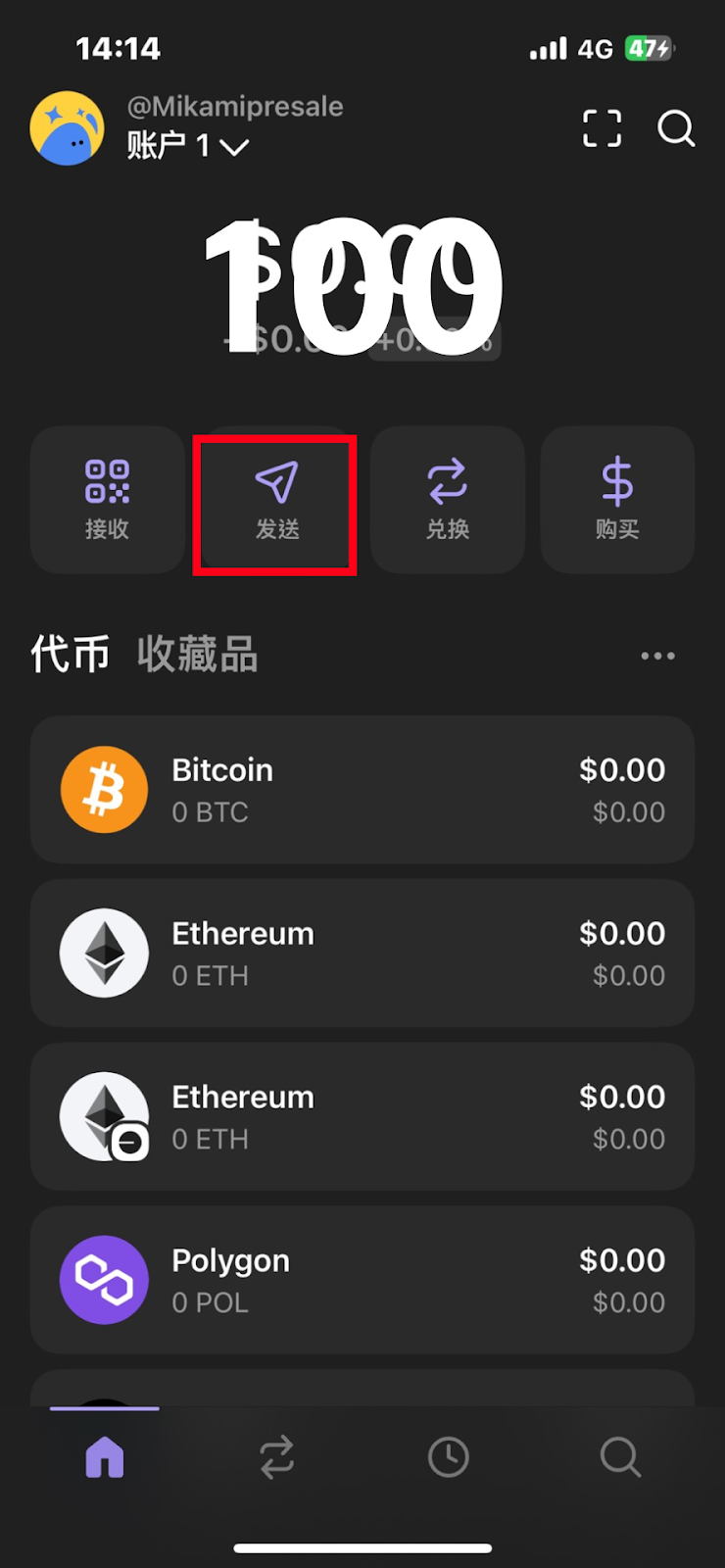Open the QR scanner icon
Image resolution: width=725 pixels, height=1568 pixels.
pyautogui.click(x=602, y=128)
